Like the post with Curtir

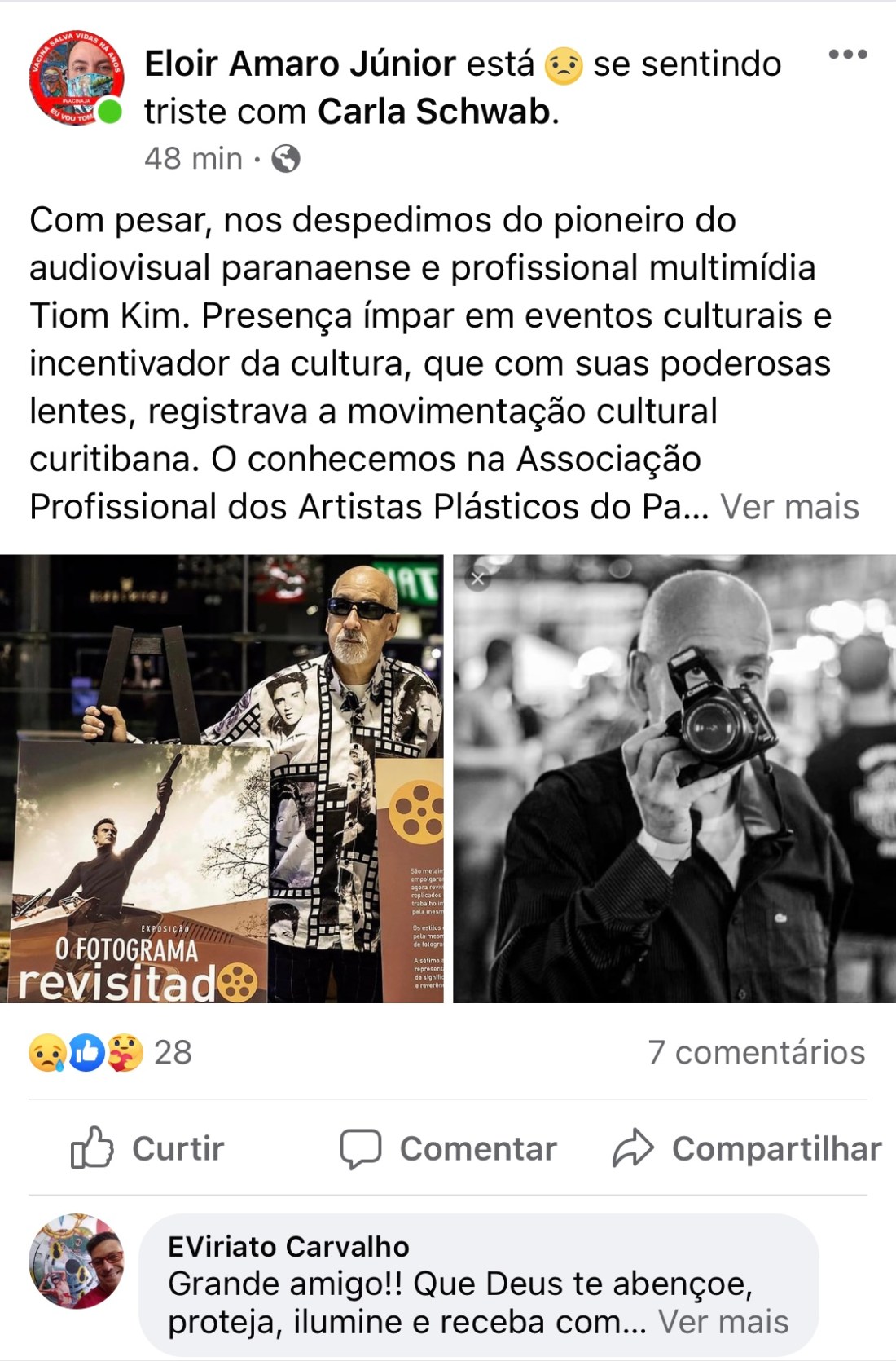[147, 1148]
